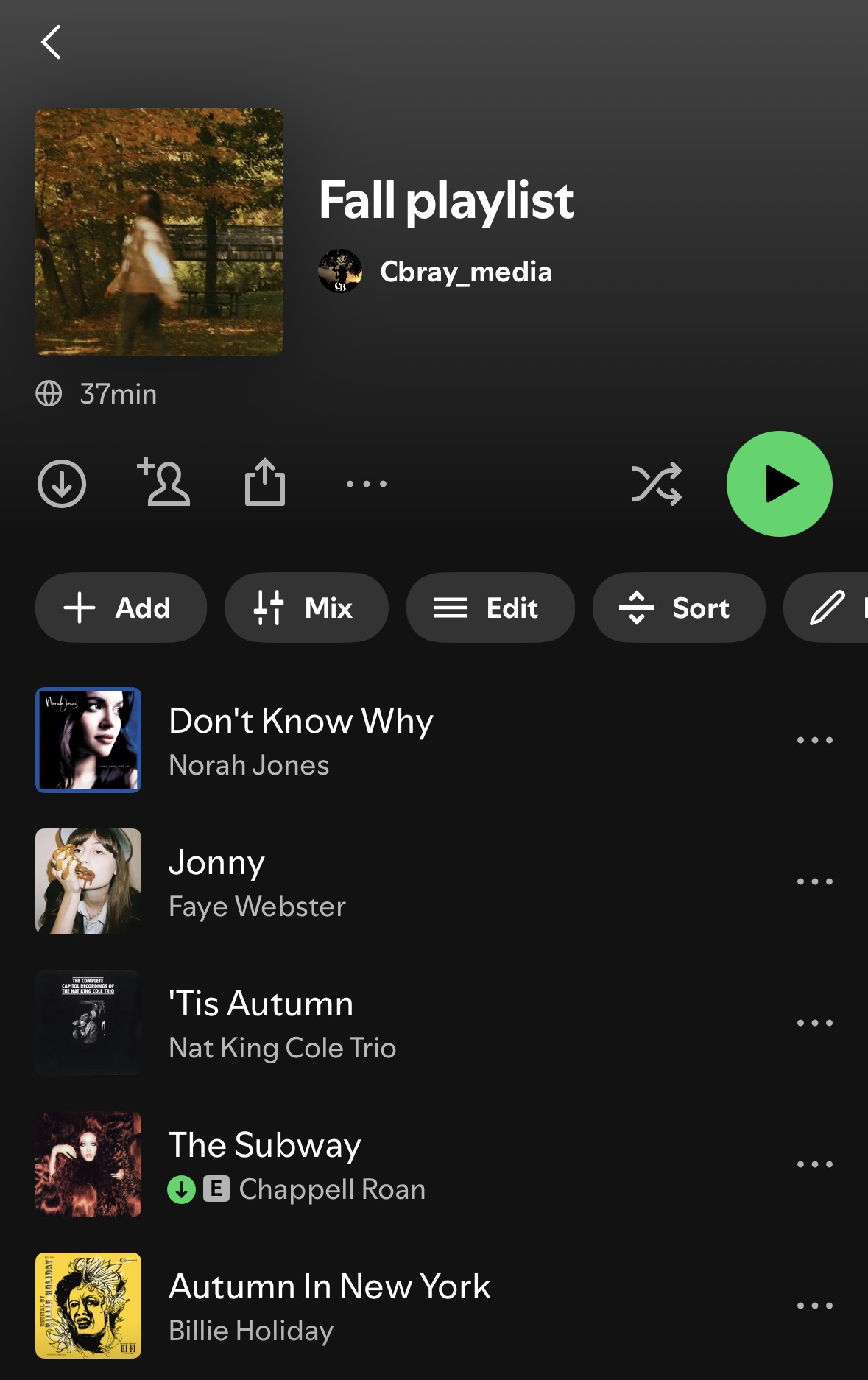Play the Fall playlist
The width and height of the screenshot is (868, 1380).
779,484
